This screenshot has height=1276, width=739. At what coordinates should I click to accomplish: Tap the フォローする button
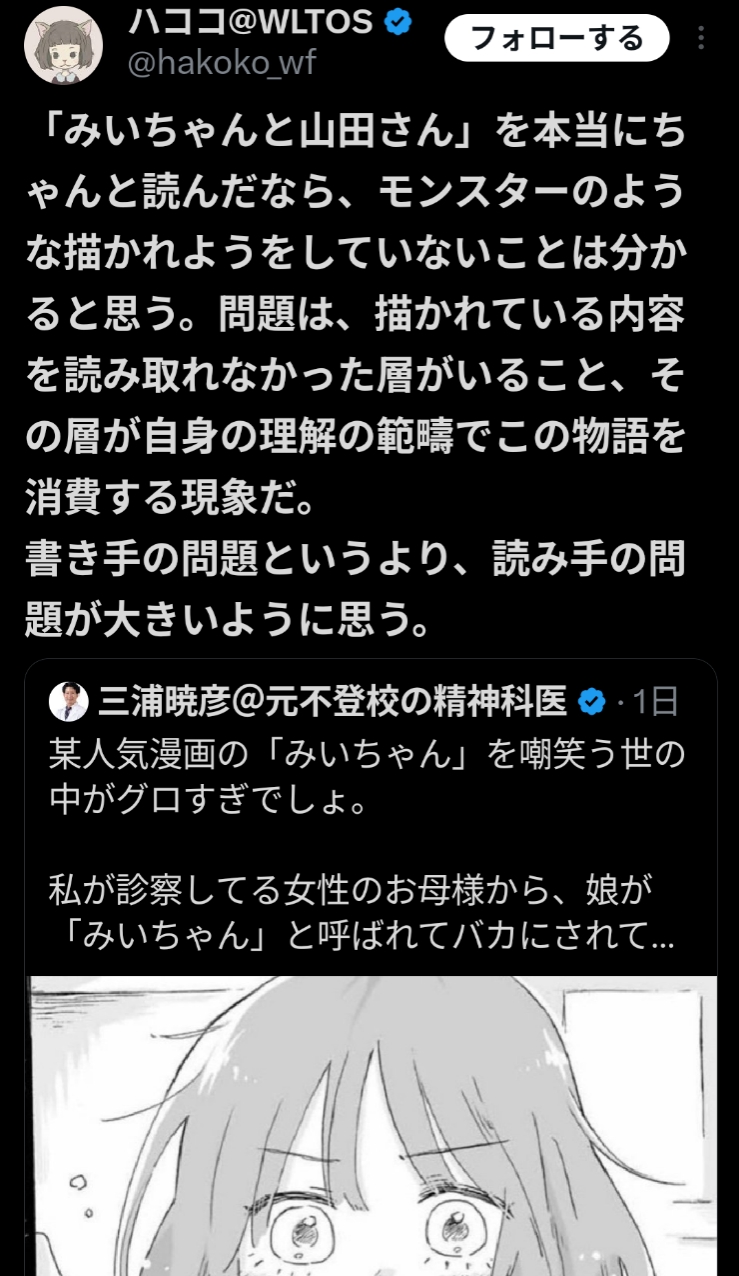557,39
